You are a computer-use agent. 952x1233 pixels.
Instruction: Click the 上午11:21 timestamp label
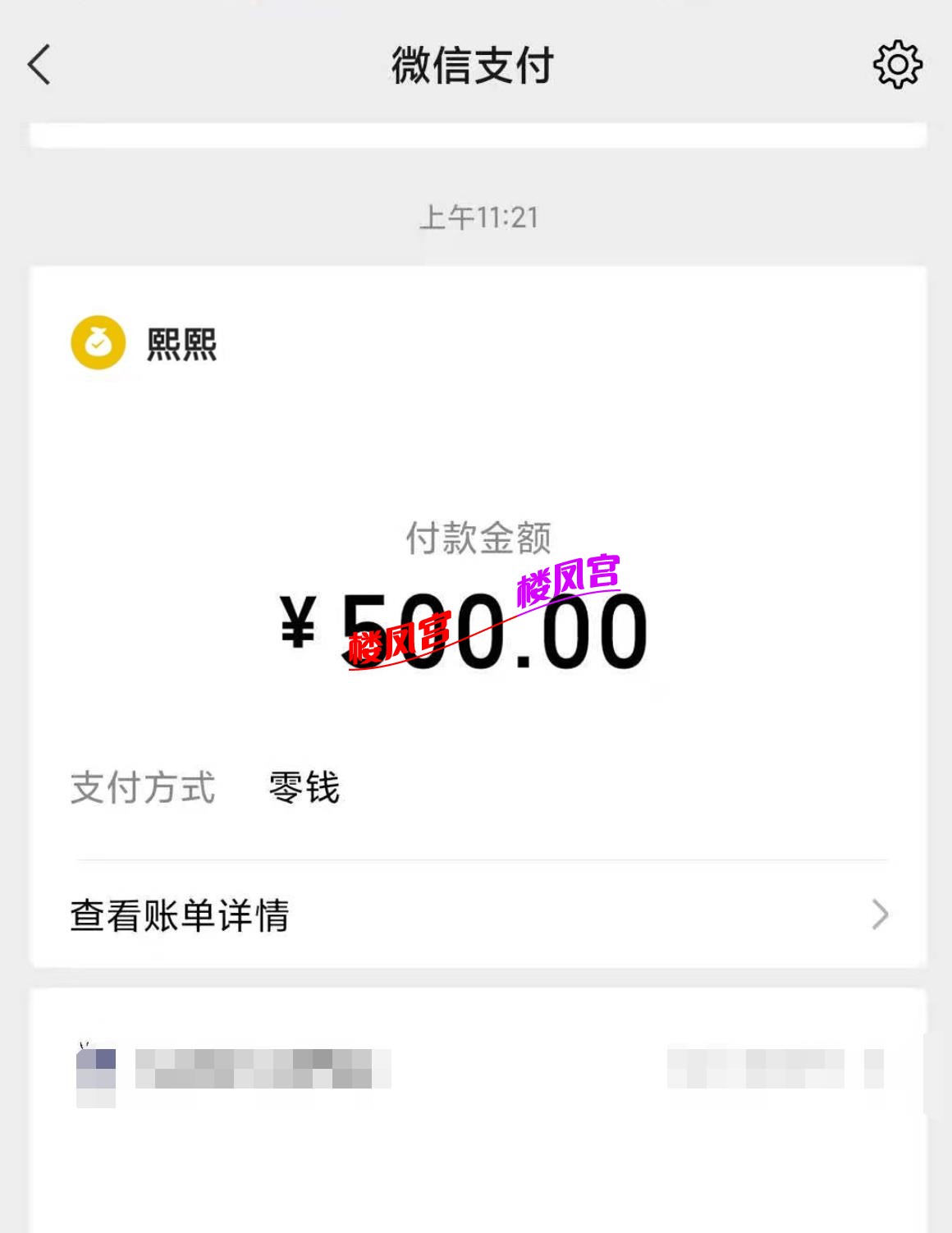click(x=476, y=215)
